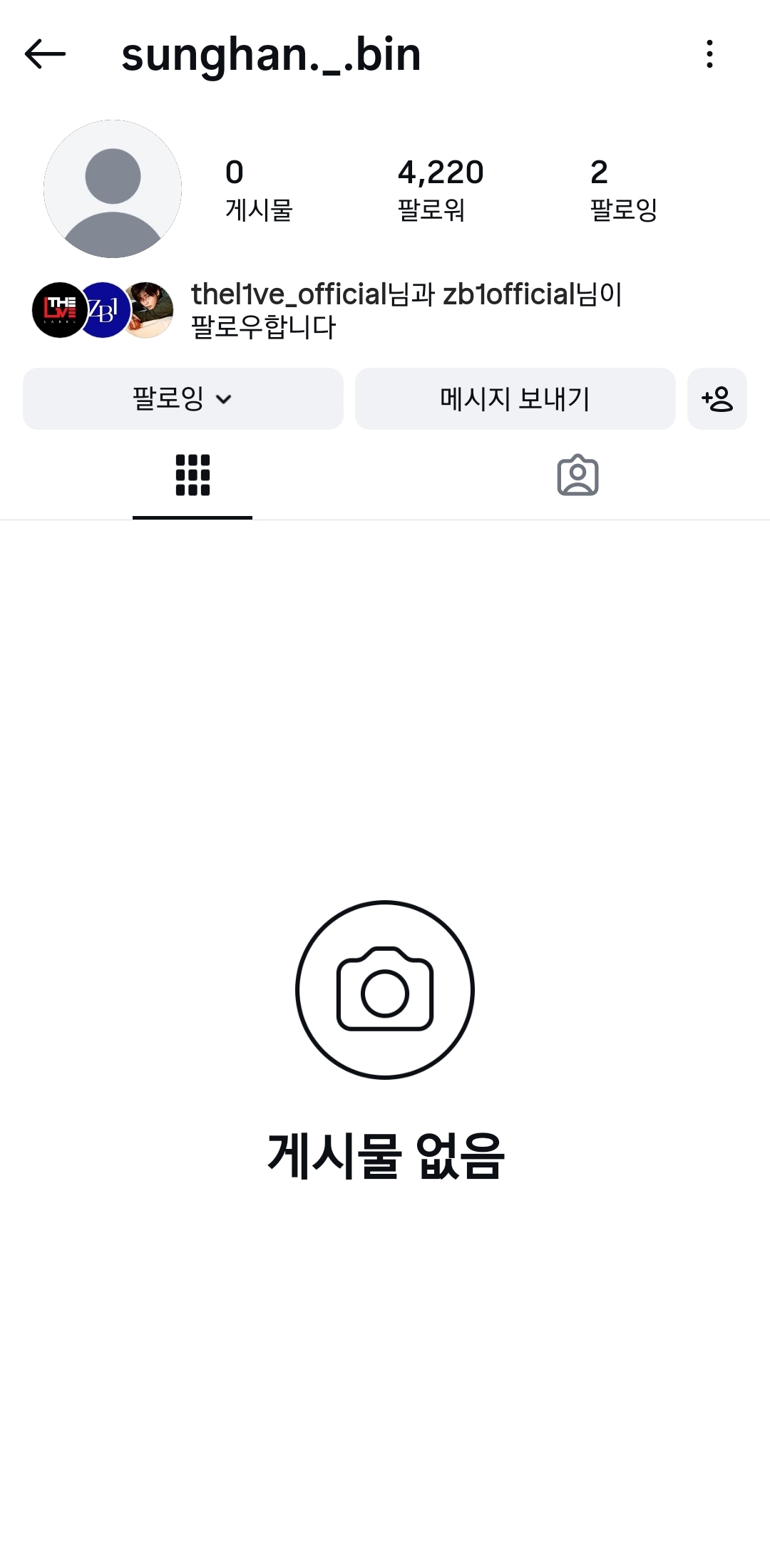Switch to the tagged photos tab

(x=577, y=475)
